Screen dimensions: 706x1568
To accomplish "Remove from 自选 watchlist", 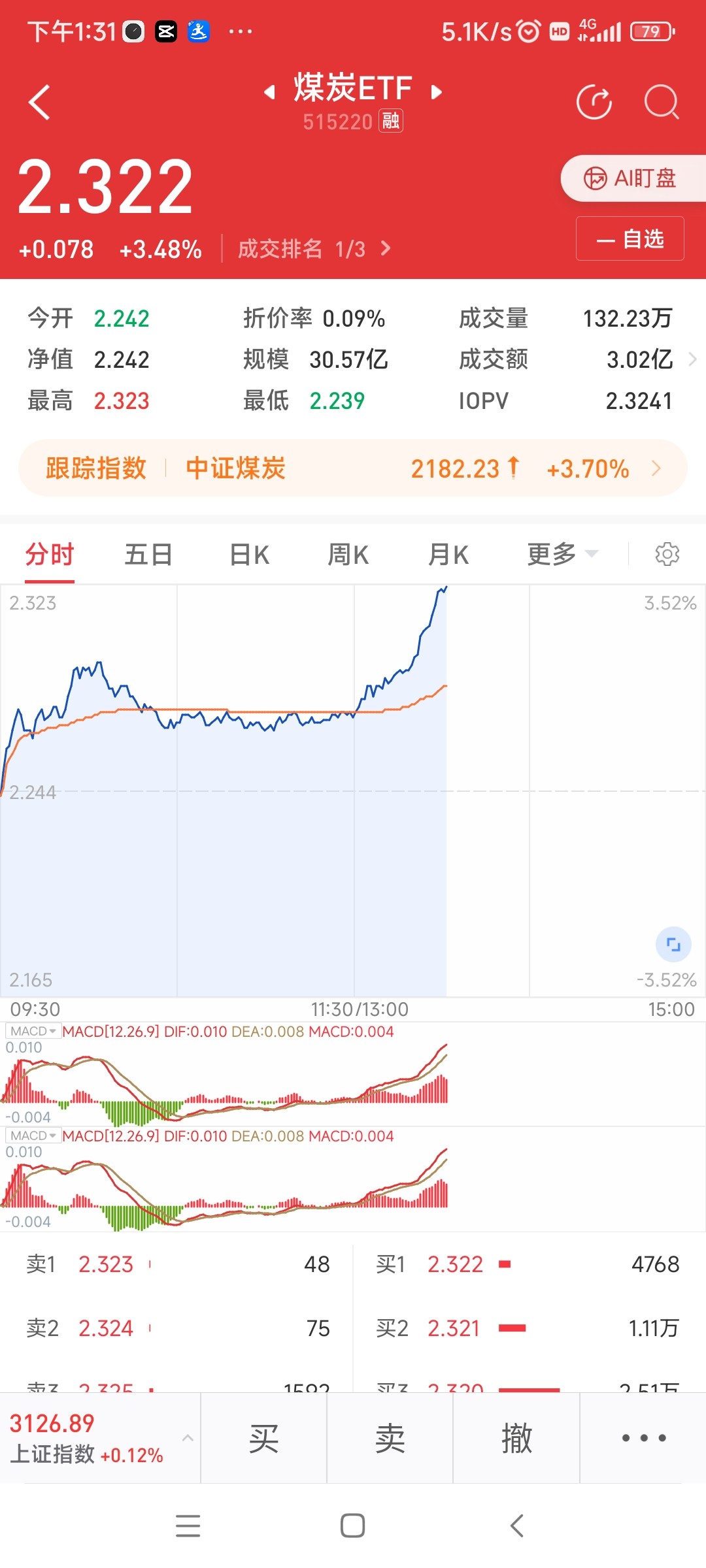I will [x=630, y=238].
